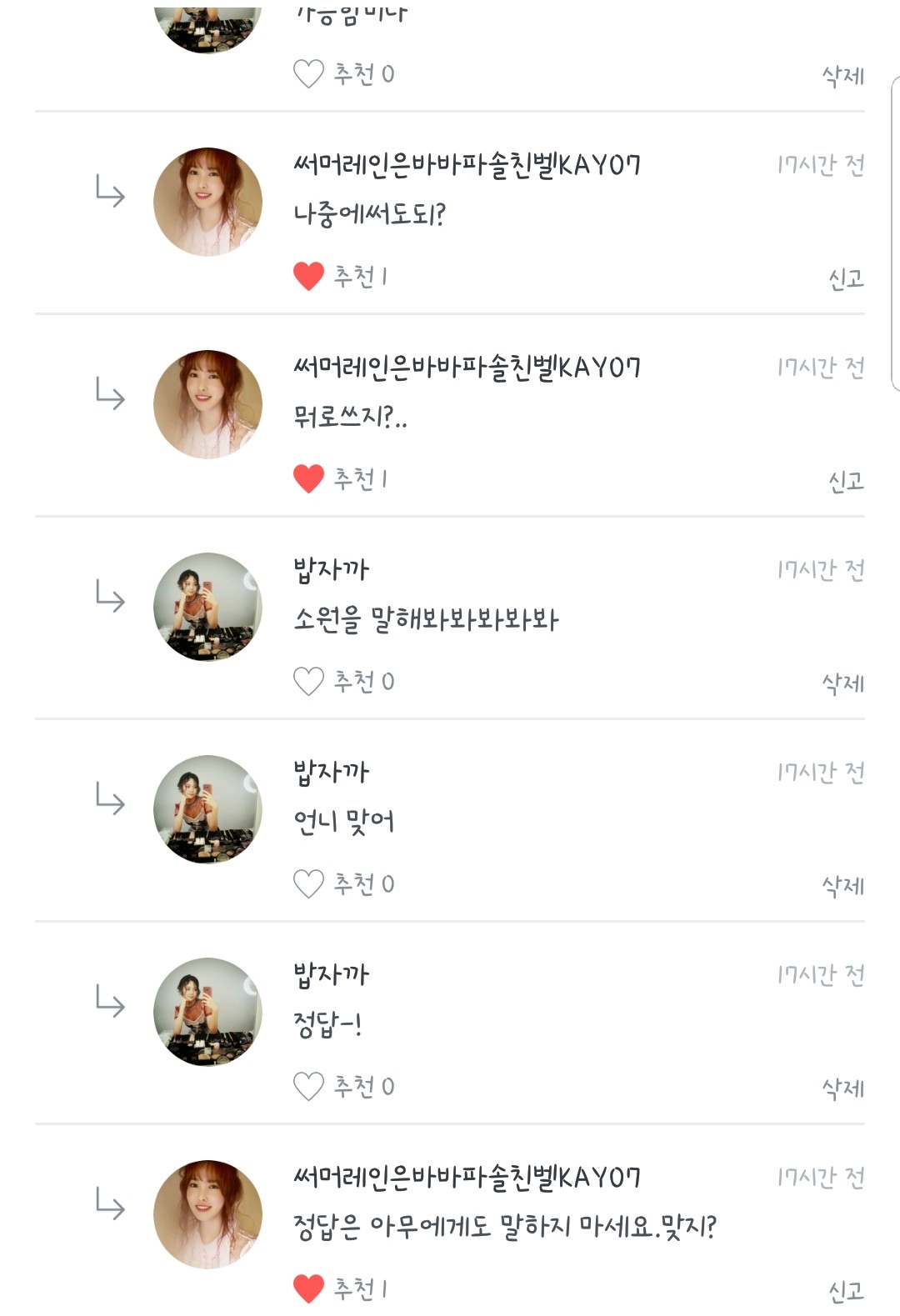Like the comment "언니 맞어"

click(308, 883)
